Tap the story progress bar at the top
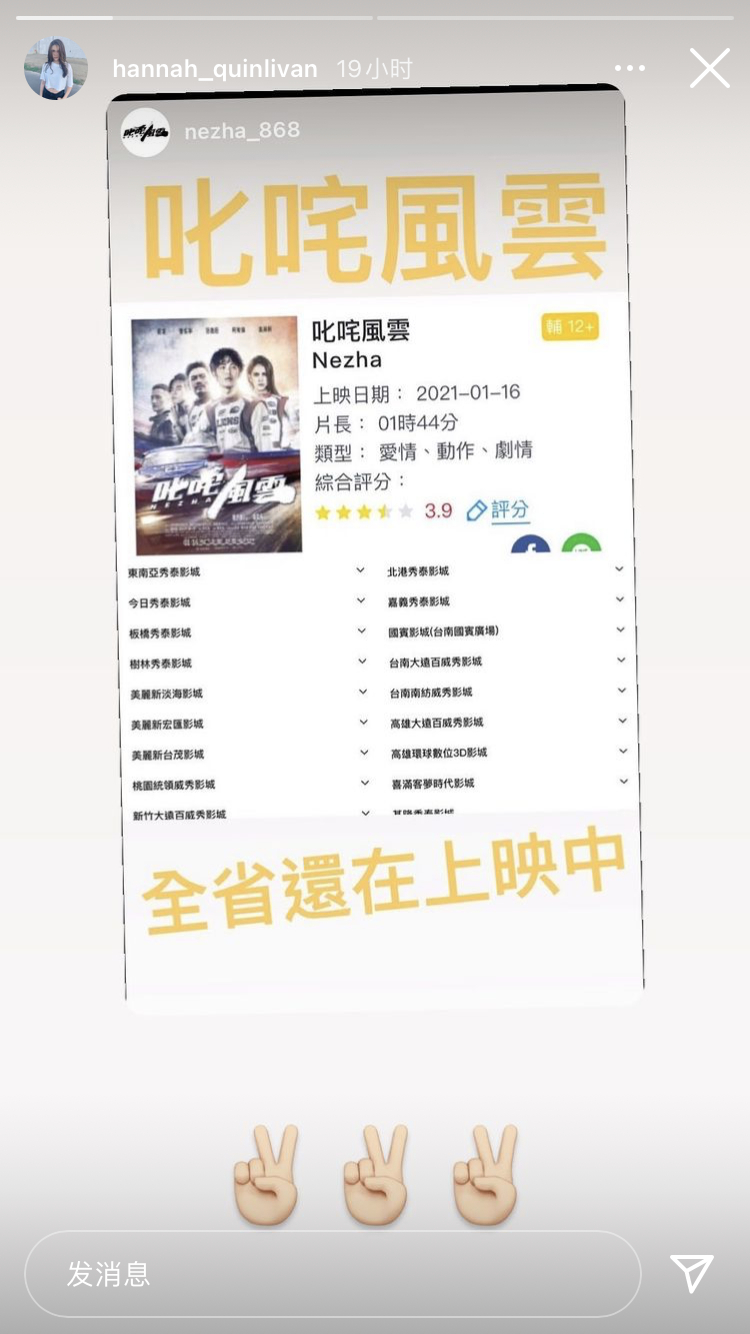Viewport: 750px width, 1334px height. tap(375, 16)
